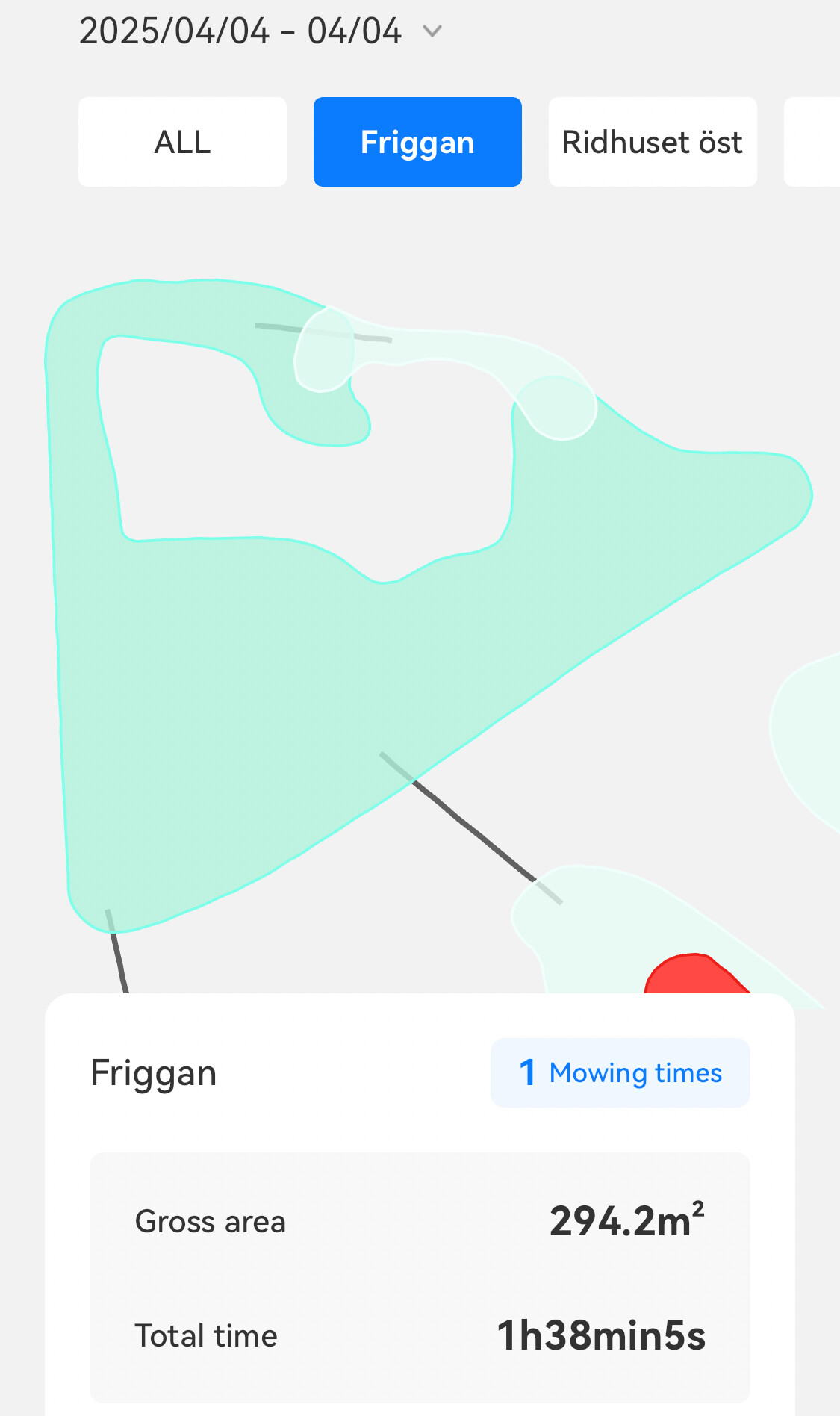The height and width of the screenshot is (1416, 840).
Task: Open the 1 Mowing times details
Action: (x=620, y=1072)
